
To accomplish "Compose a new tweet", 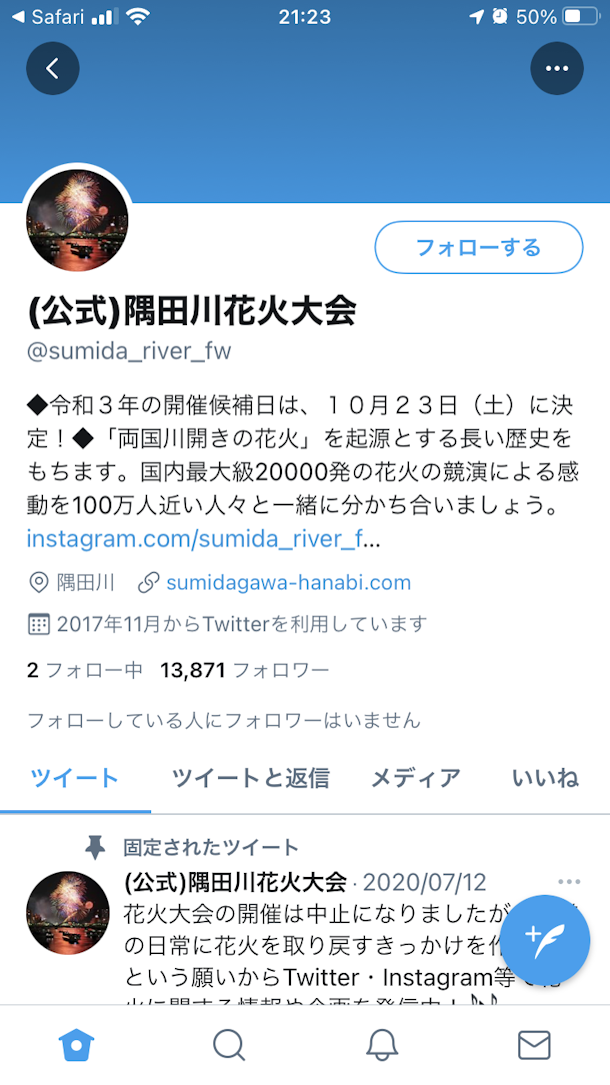I will point(544,940).
